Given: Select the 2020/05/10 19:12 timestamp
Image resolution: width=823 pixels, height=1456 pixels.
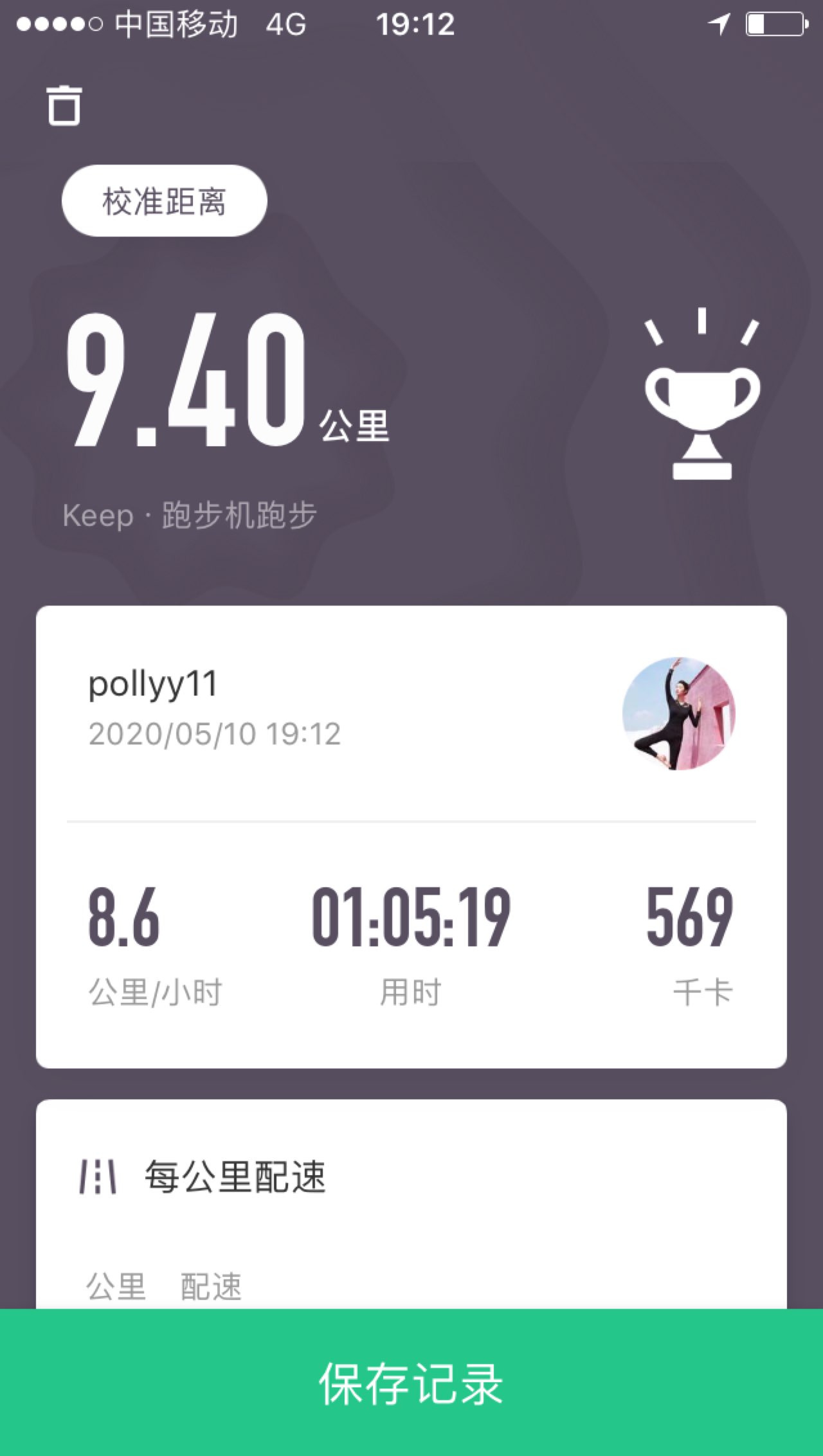Looking at the screenshot, I should pyautogui.click(x=215, y=734).
